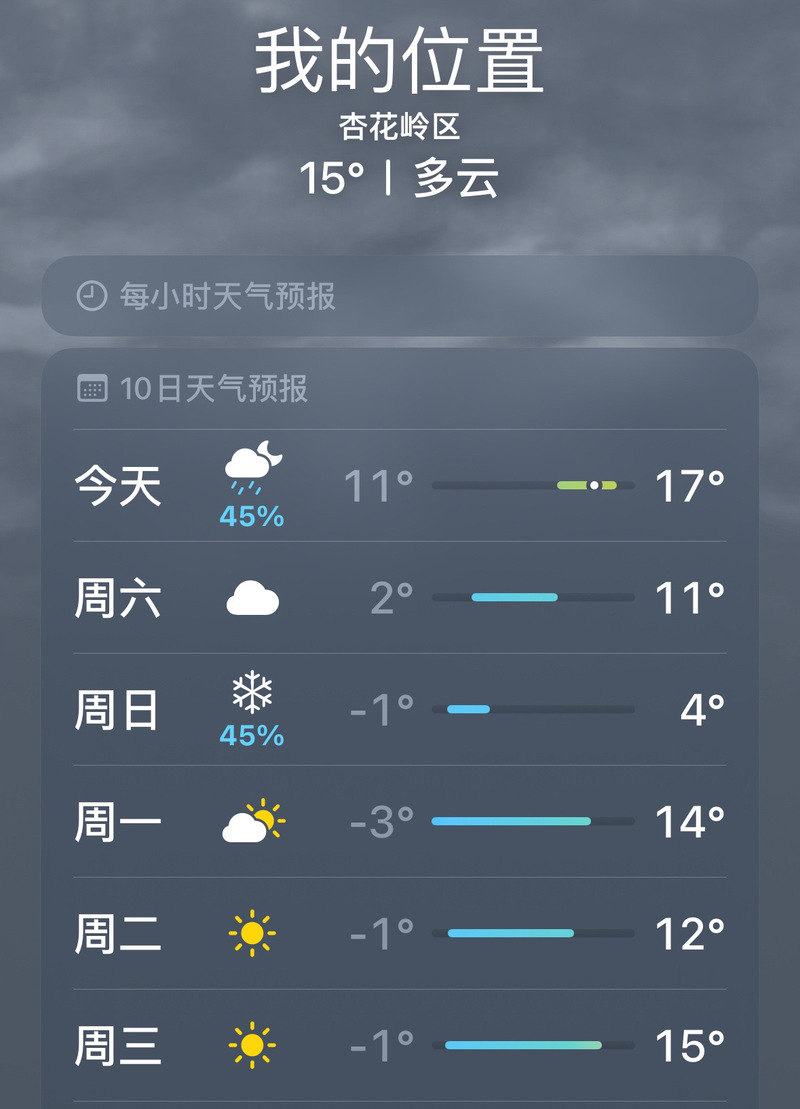Tap today's rainy night weather icon
Screen dimensions: 800x1109
pyautogui.click(x=253, y=467)
